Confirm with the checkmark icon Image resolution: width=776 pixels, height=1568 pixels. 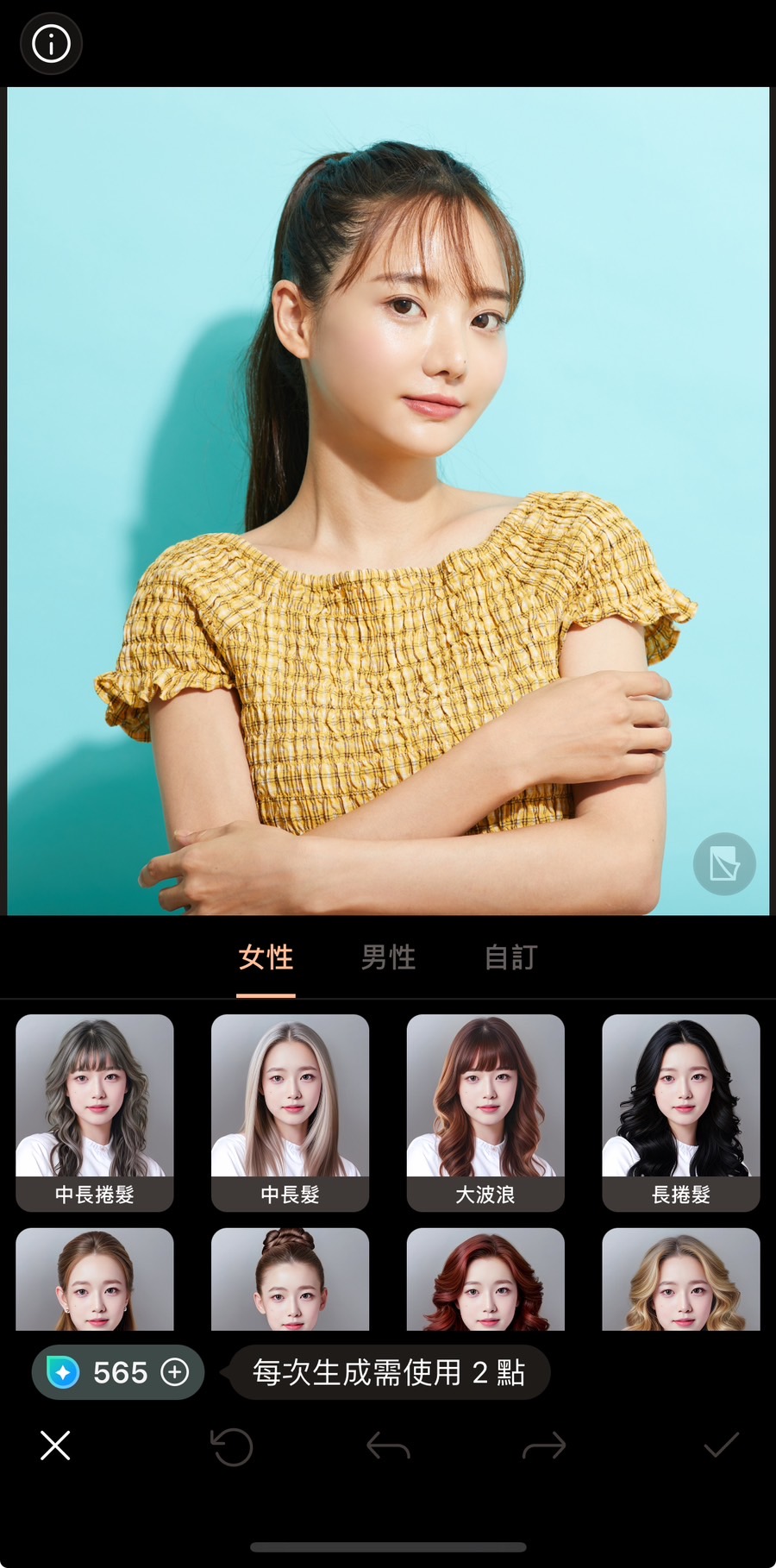(722, 1446)
